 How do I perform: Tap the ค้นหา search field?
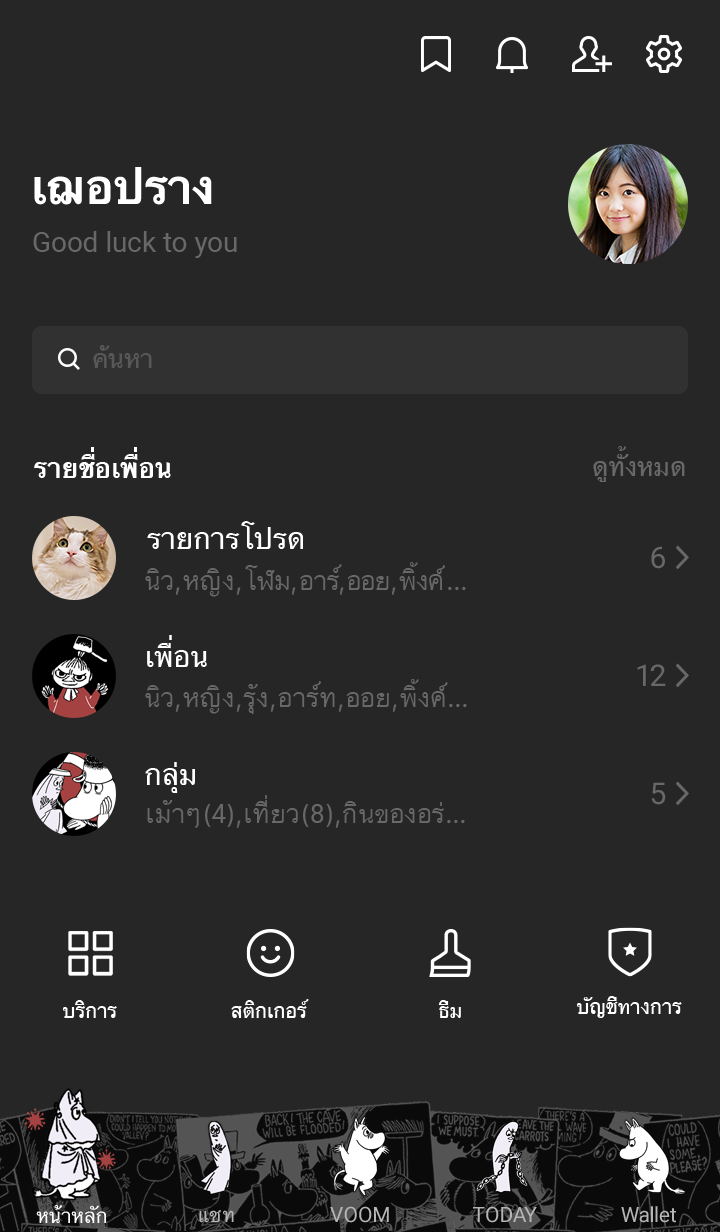(x=360, y=360)
